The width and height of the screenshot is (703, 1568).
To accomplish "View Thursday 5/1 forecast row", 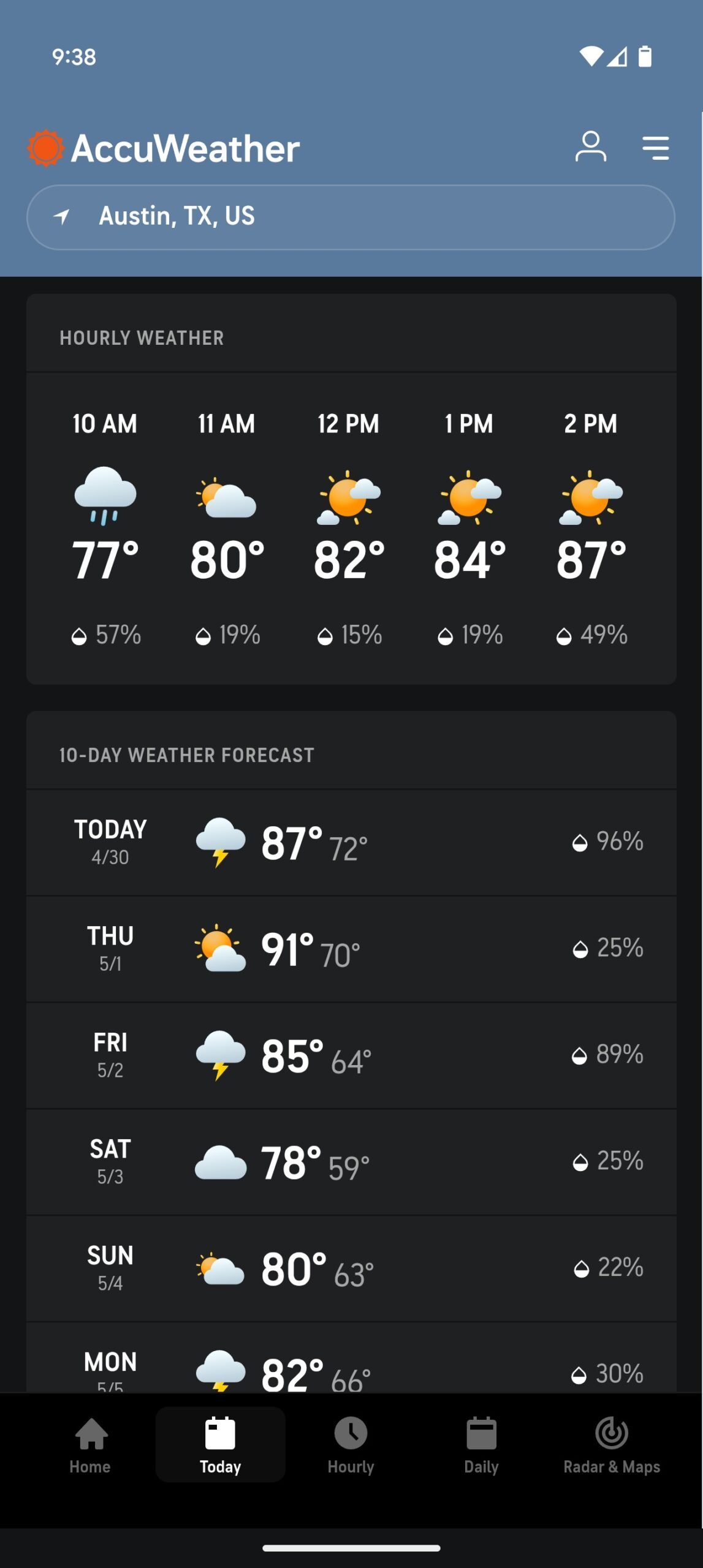I will click(351, 949).
